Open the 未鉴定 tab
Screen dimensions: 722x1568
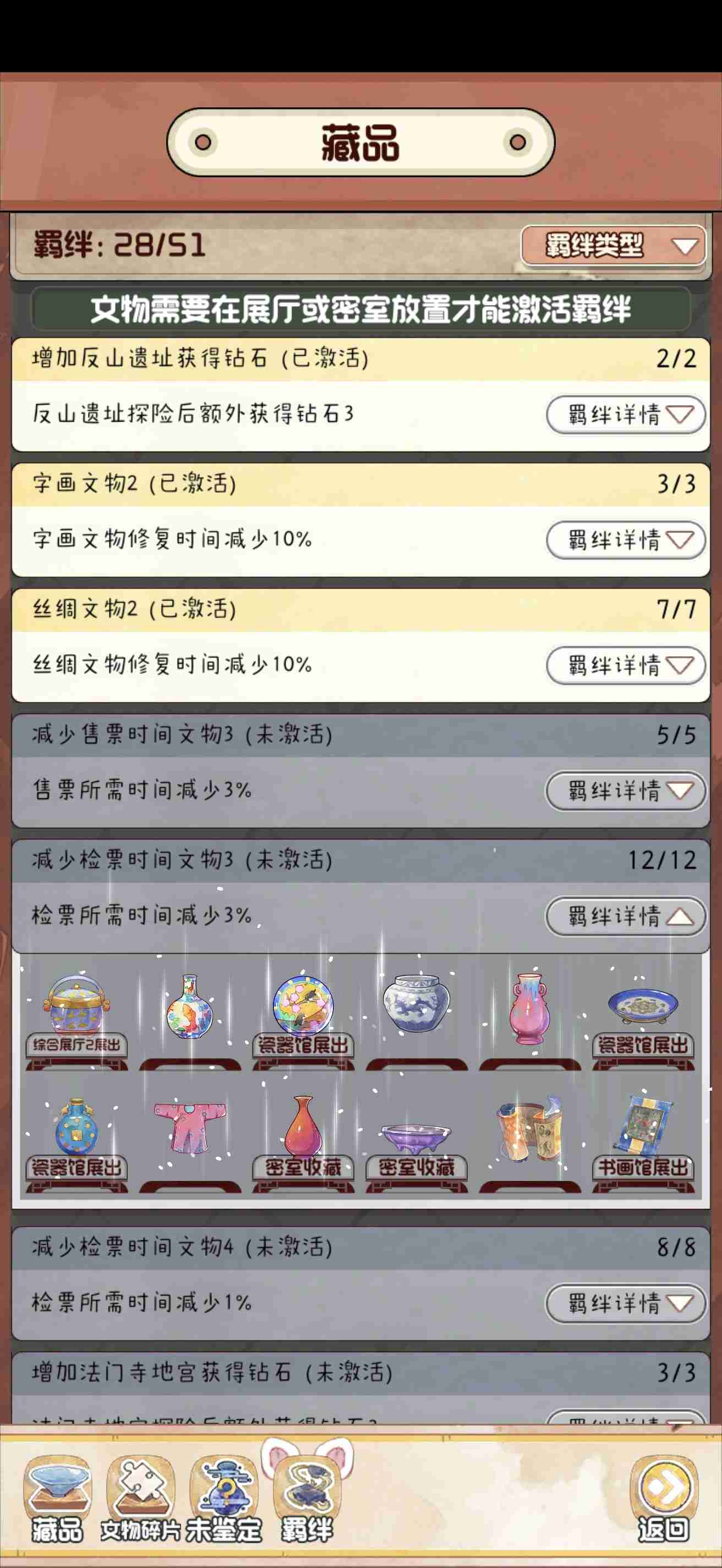[x=223, y=1499]
